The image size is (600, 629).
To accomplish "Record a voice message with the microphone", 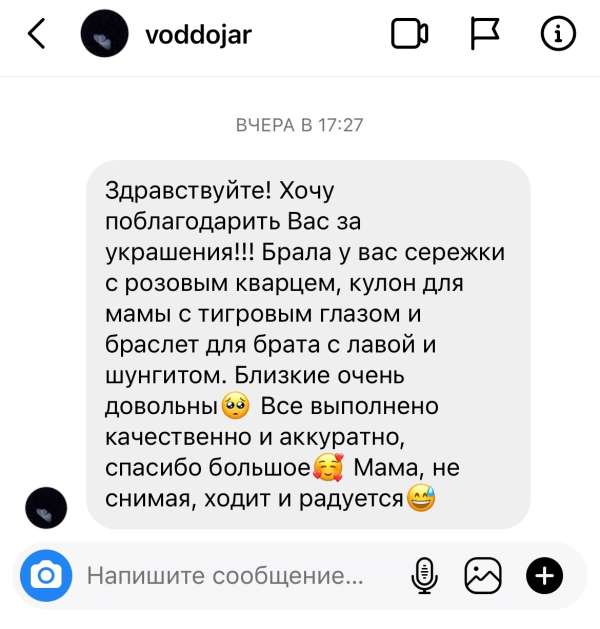I will point(425,575).
